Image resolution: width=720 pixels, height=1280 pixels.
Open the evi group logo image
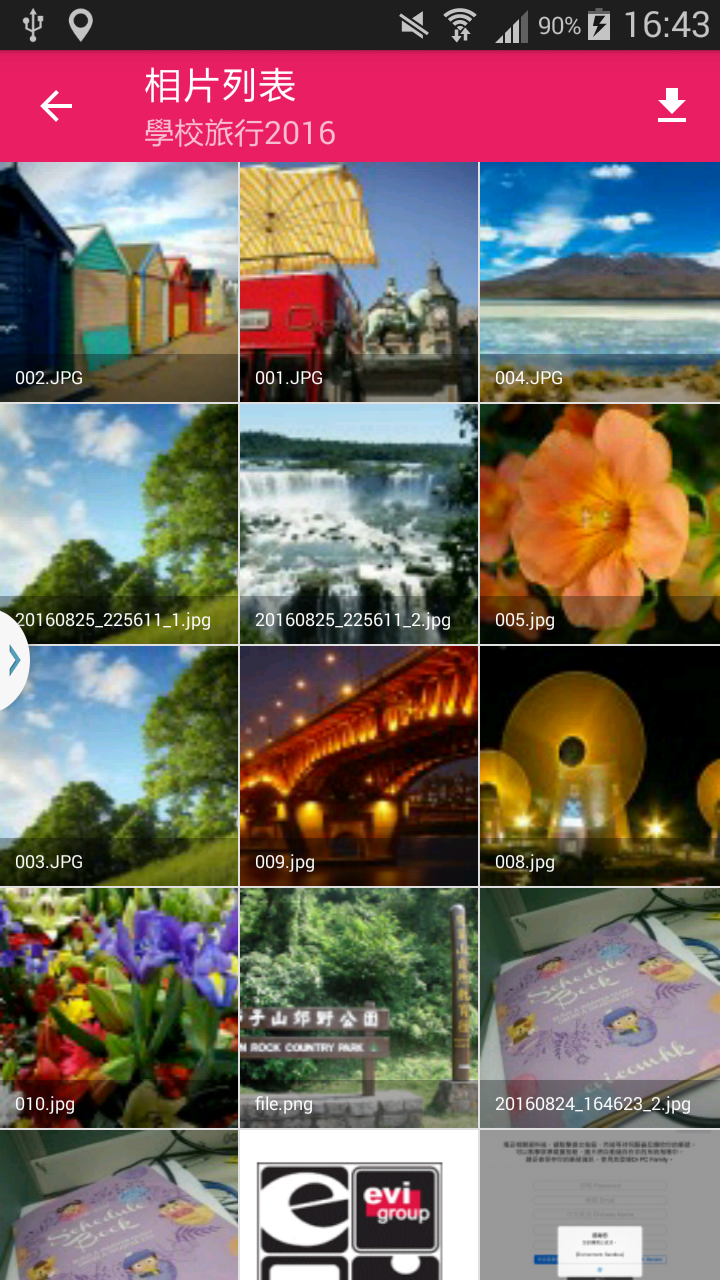pos(359,1210)
